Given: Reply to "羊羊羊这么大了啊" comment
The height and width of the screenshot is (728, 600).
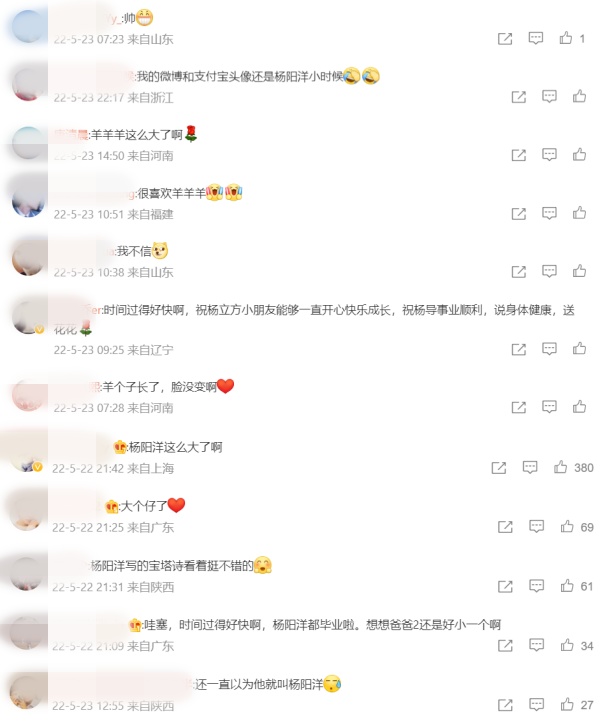Looking at the screenshot, I should [x=549, y=155].
